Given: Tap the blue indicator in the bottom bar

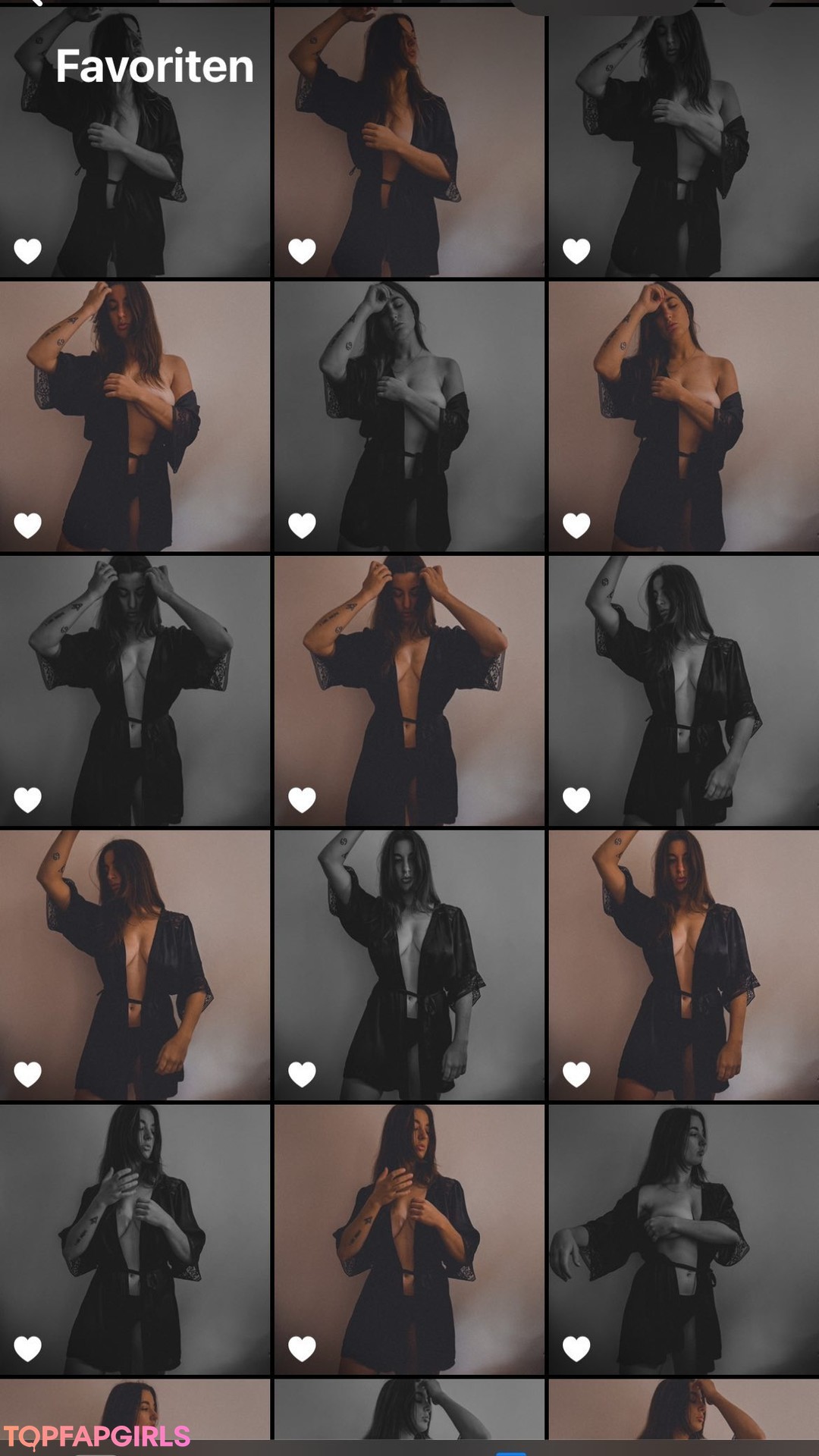Looking at the screenshot, I should coord(512,1452).
